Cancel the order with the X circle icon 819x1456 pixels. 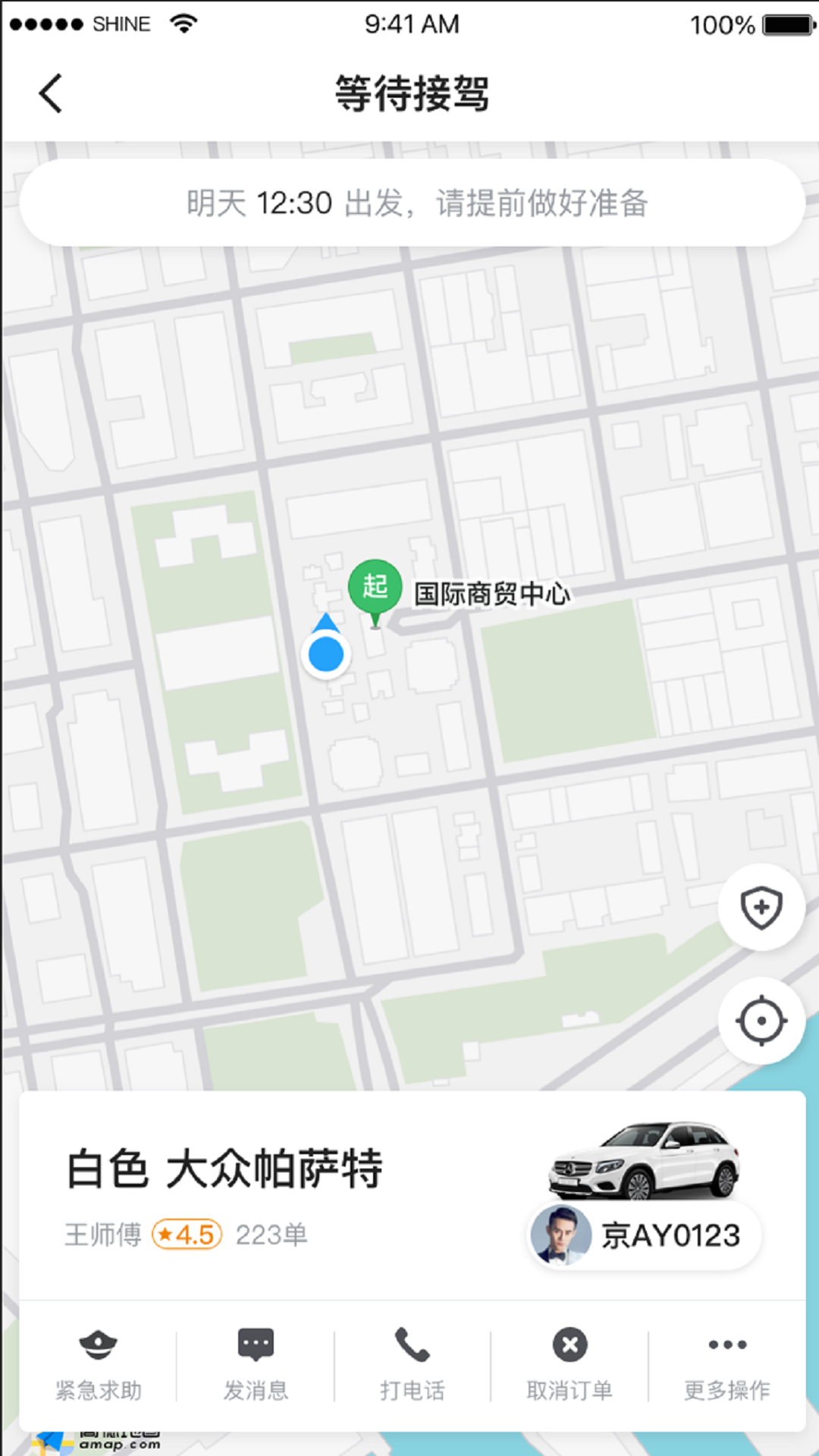(569, 1344)
